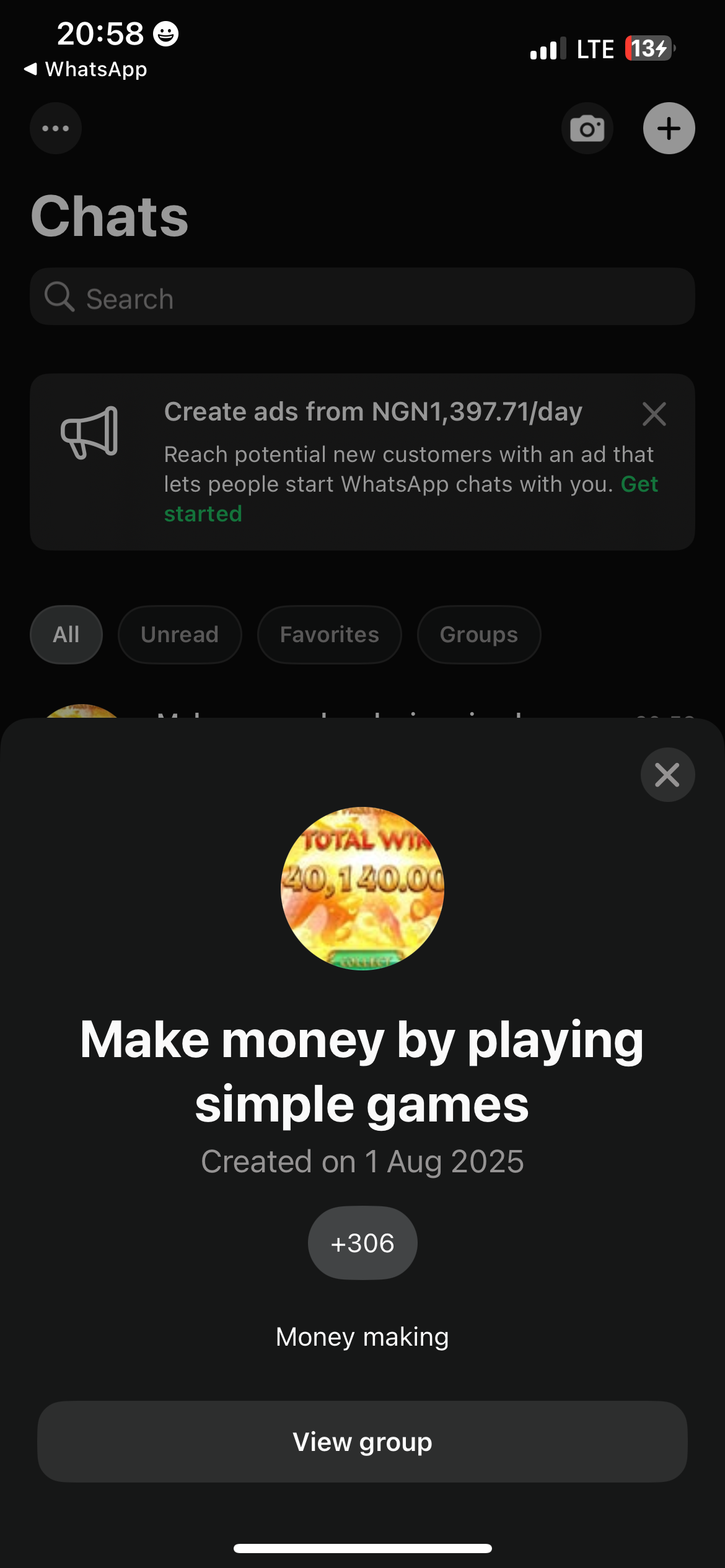Open the +306 members chip

[362, 1243]
